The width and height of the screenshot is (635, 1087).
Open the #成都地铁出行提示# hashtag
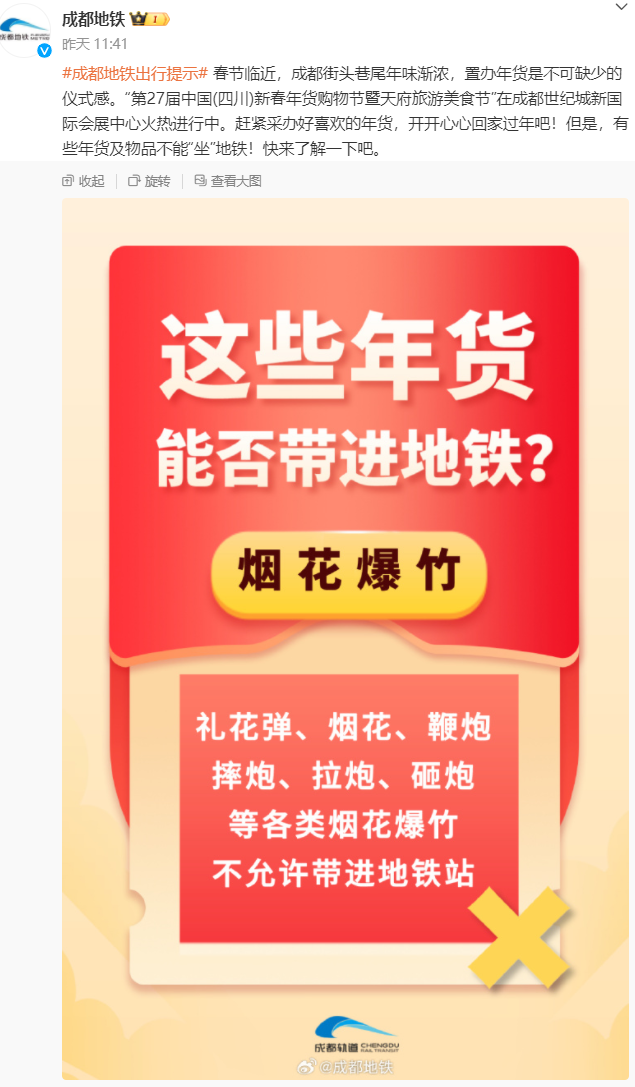pos(135,73)
